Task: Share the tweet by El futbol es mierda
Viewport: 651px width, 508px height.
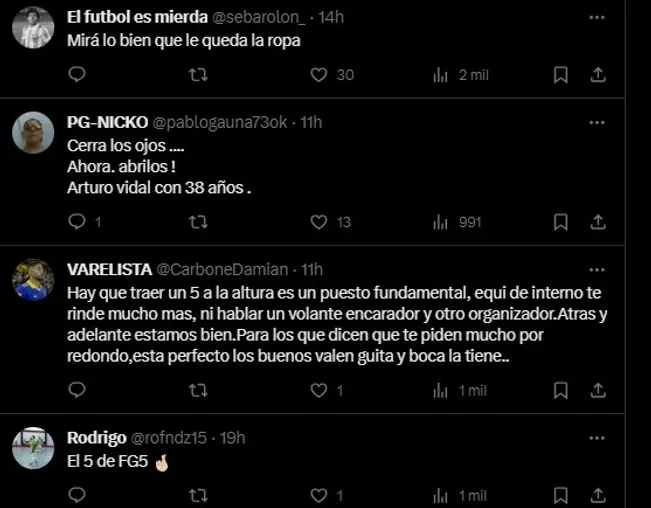Action: click(598, 75)
